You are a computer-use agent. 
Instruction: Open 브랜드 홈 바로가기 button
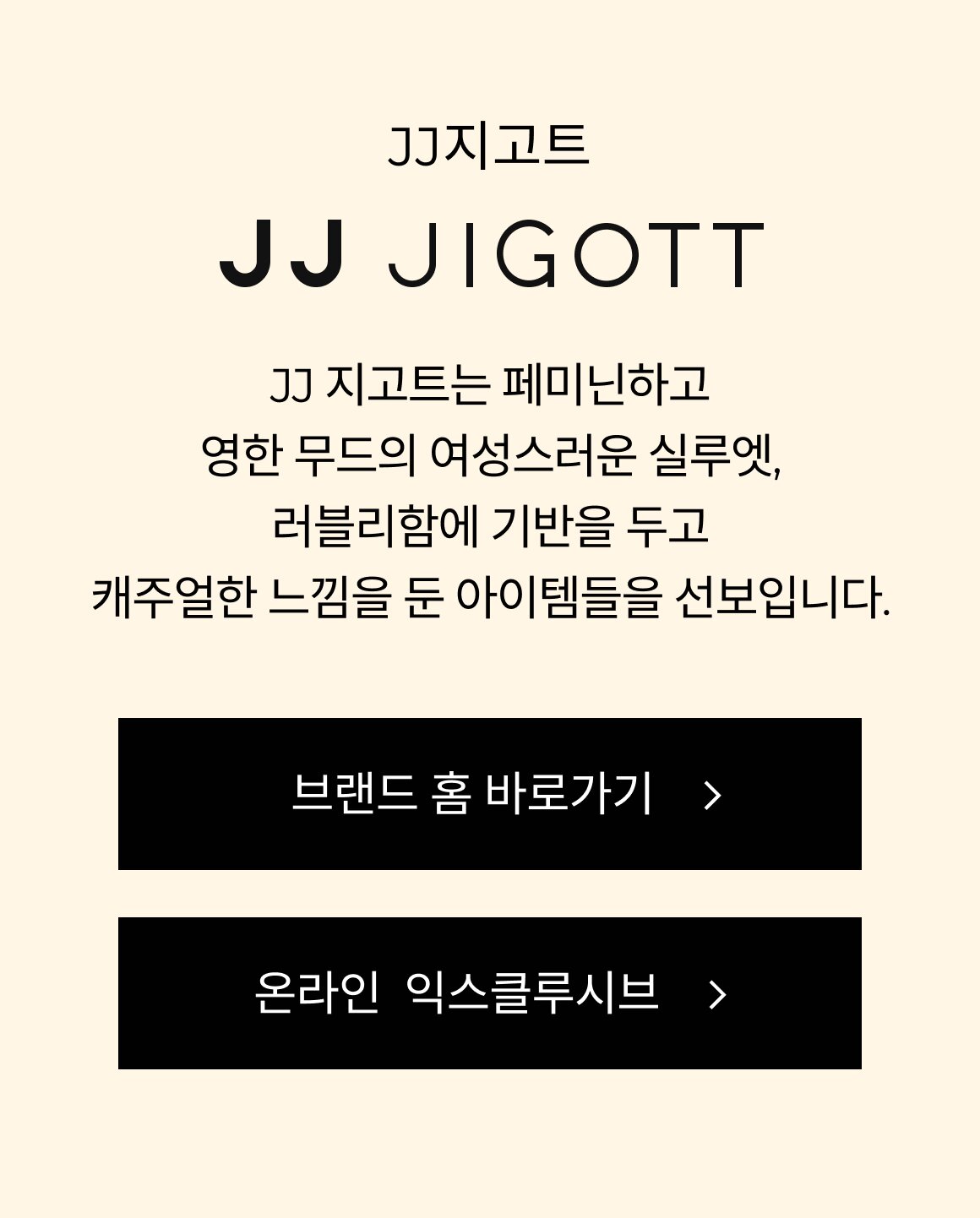tap(489, 794)
